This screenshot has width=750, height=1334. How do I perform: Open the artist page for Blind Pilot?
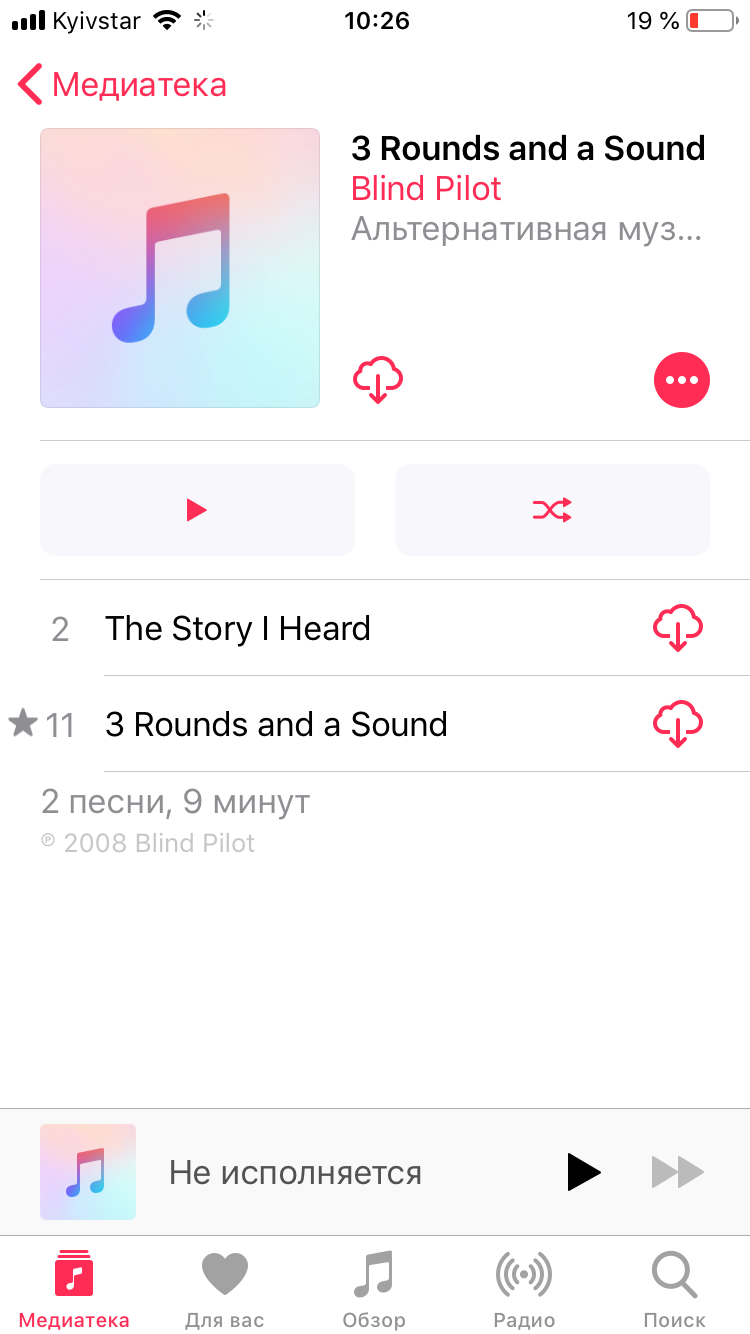pos(426,189)
